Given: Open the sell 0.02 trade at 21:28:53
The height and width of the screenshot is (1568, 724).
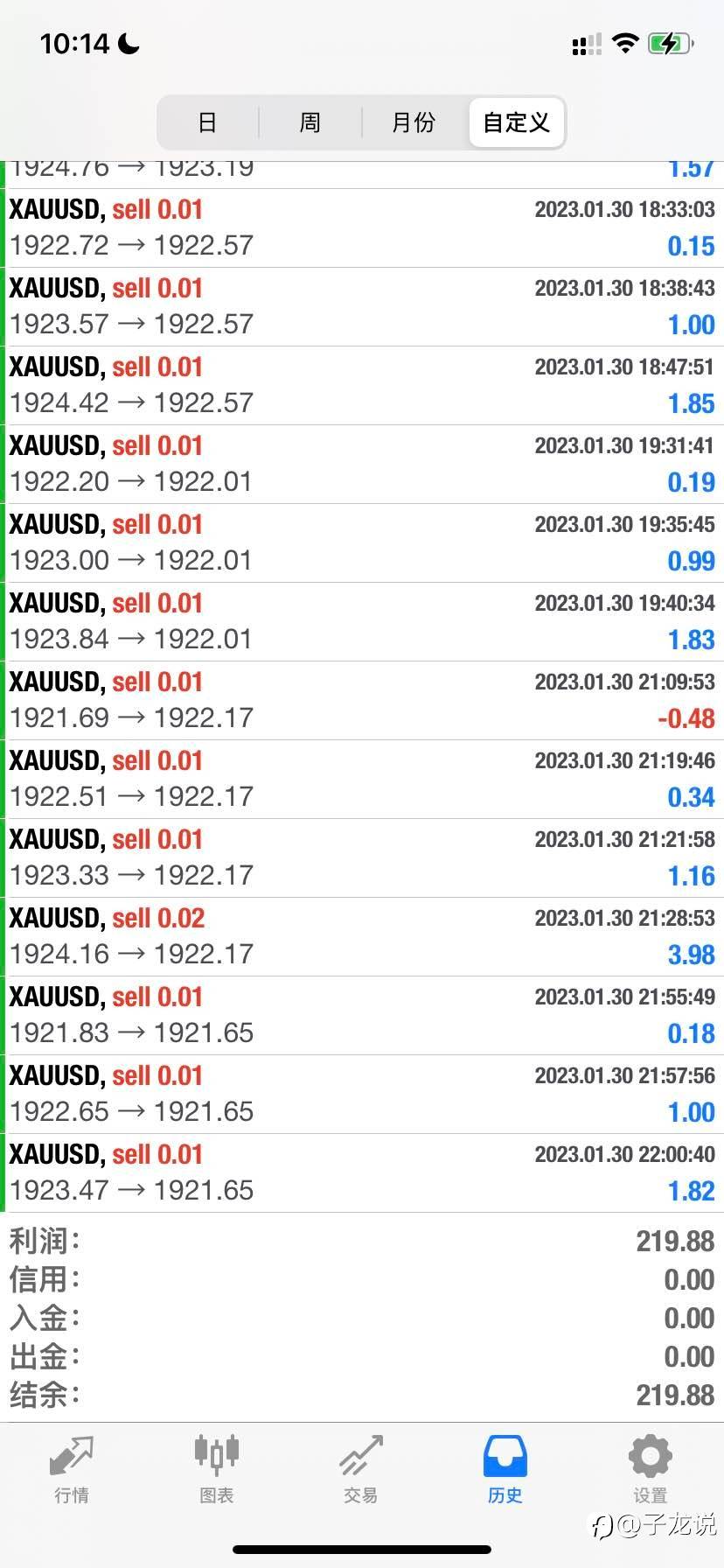Looking at the screenshot, I should click(x=362, y=937).
